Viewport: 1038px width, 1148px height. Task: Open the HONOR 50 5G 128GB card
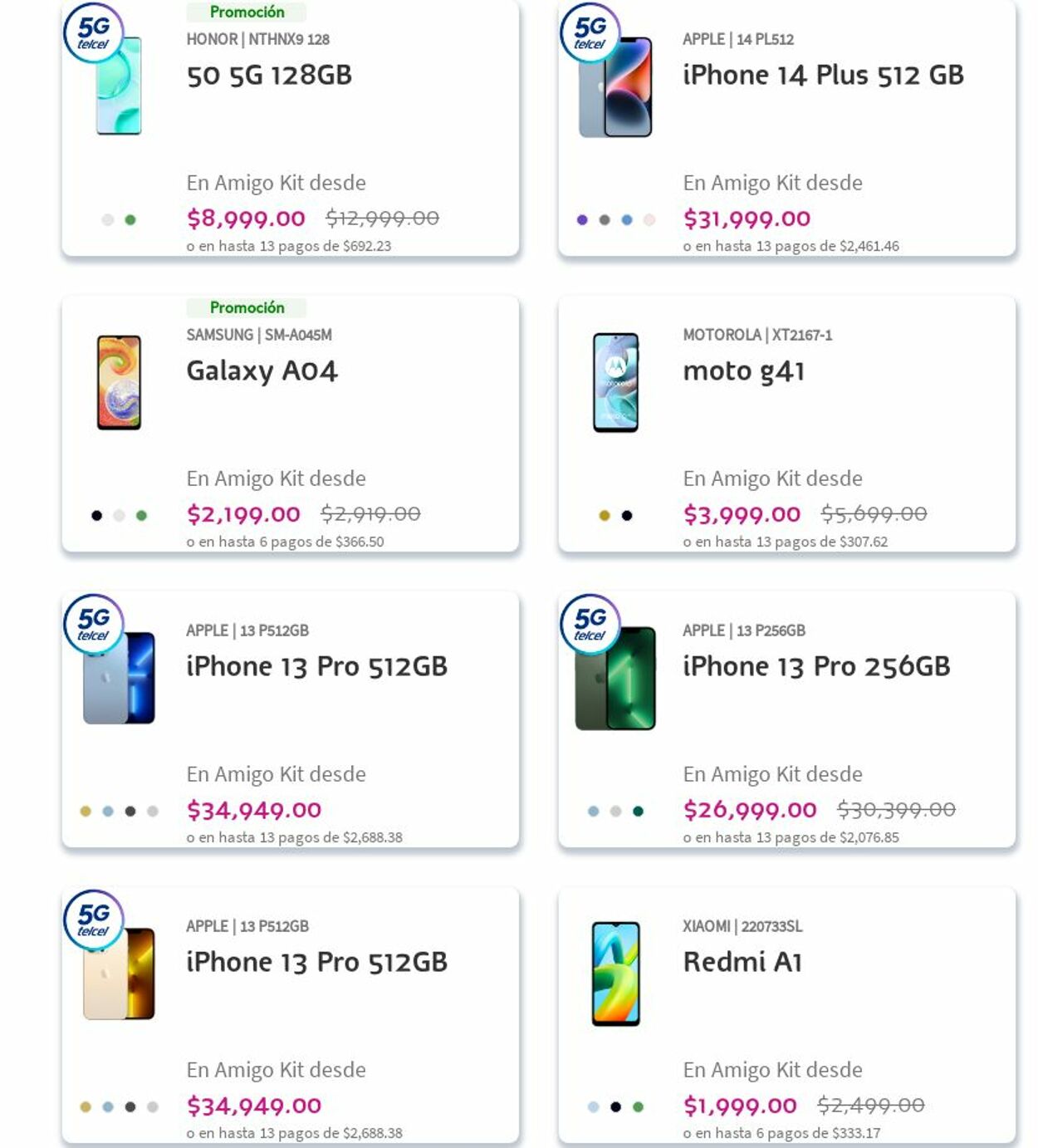(269, 76)
